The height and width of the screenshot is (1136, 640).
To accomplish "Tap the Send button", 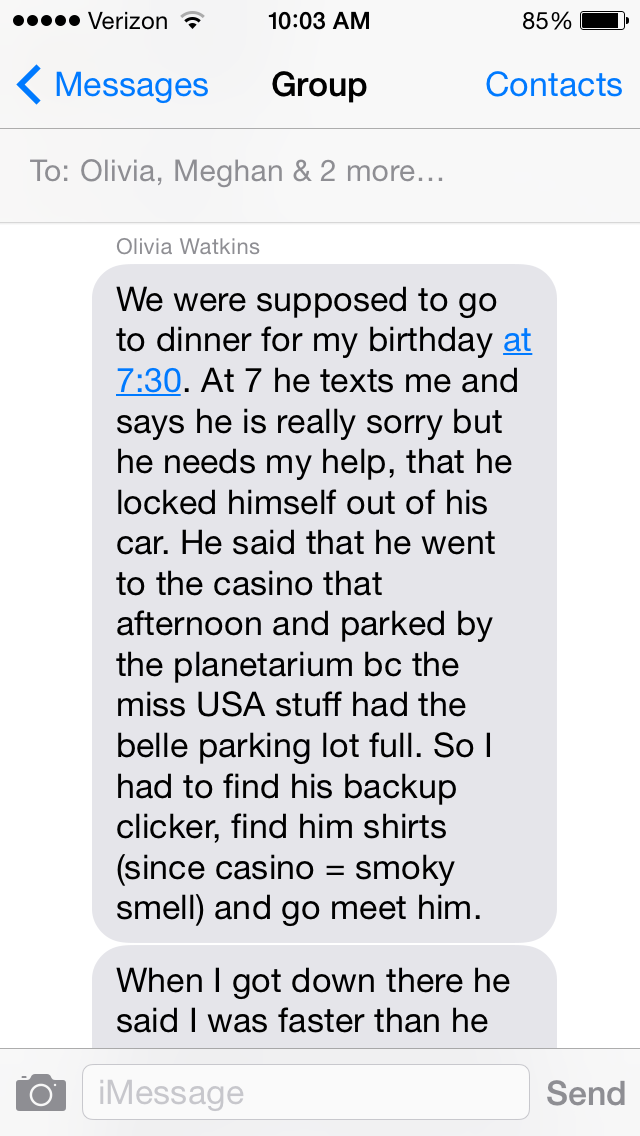I will point(585,1092).
